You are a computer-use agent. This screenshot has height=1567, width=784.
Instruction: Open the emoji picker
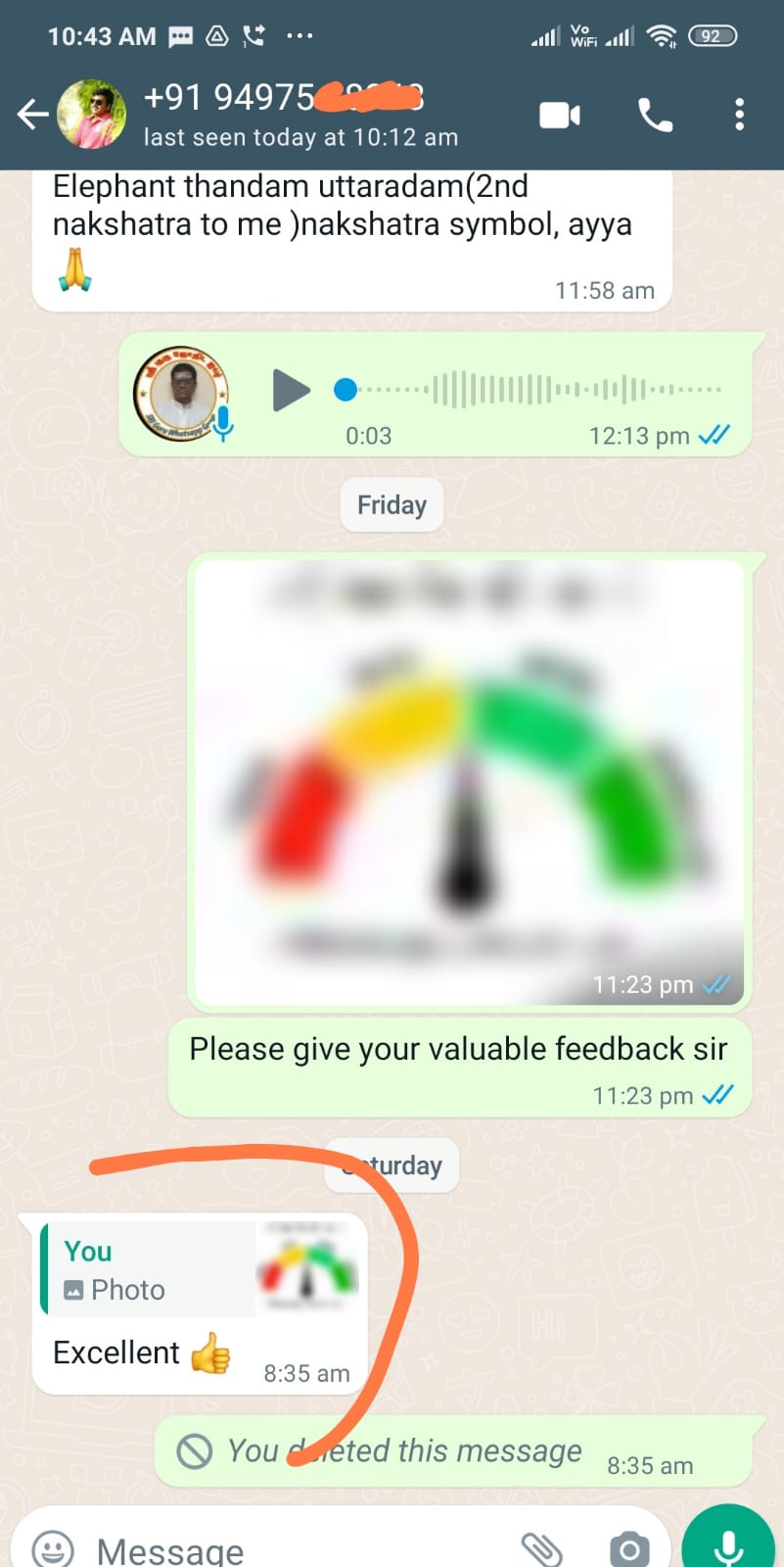pos(53,1547)
